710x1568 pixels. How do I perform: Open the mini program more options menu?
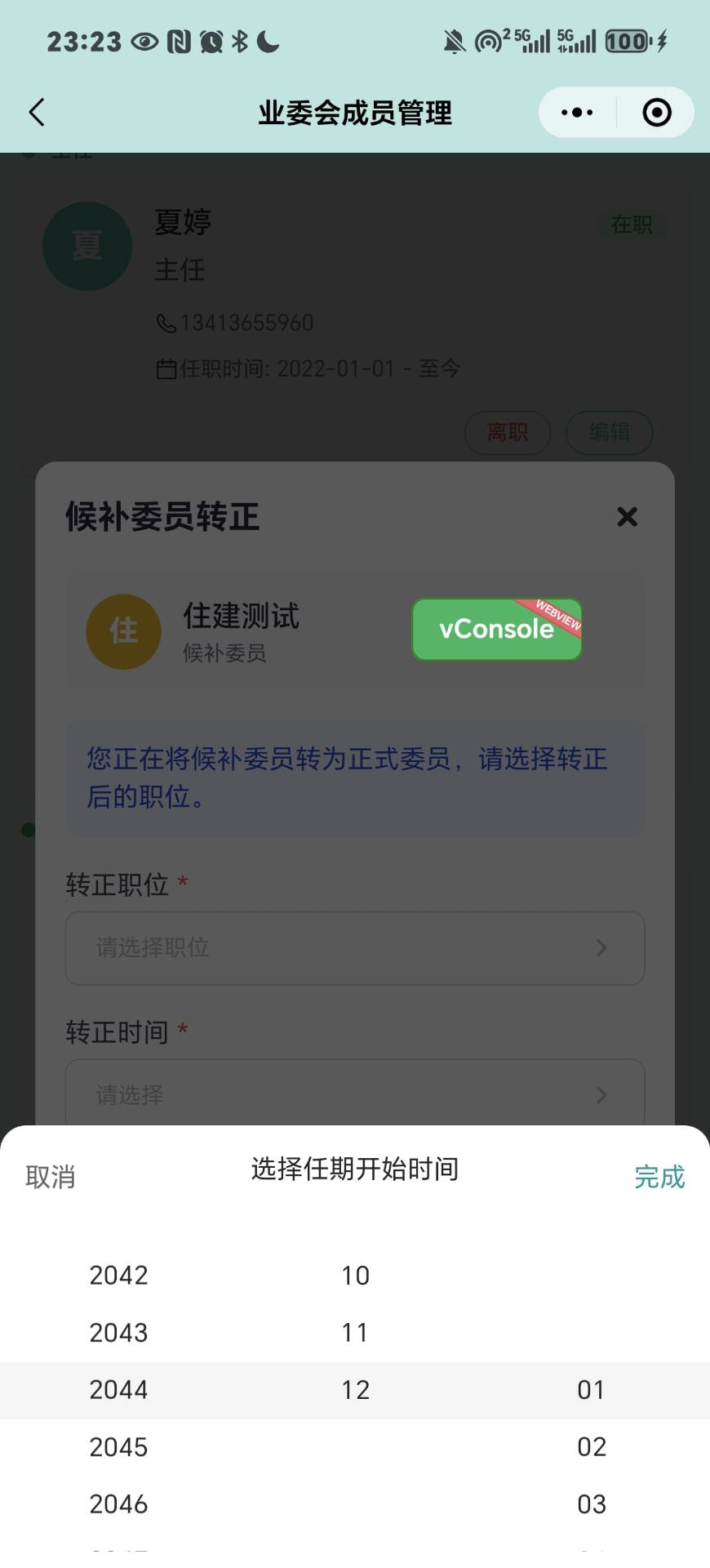(577, 113)
